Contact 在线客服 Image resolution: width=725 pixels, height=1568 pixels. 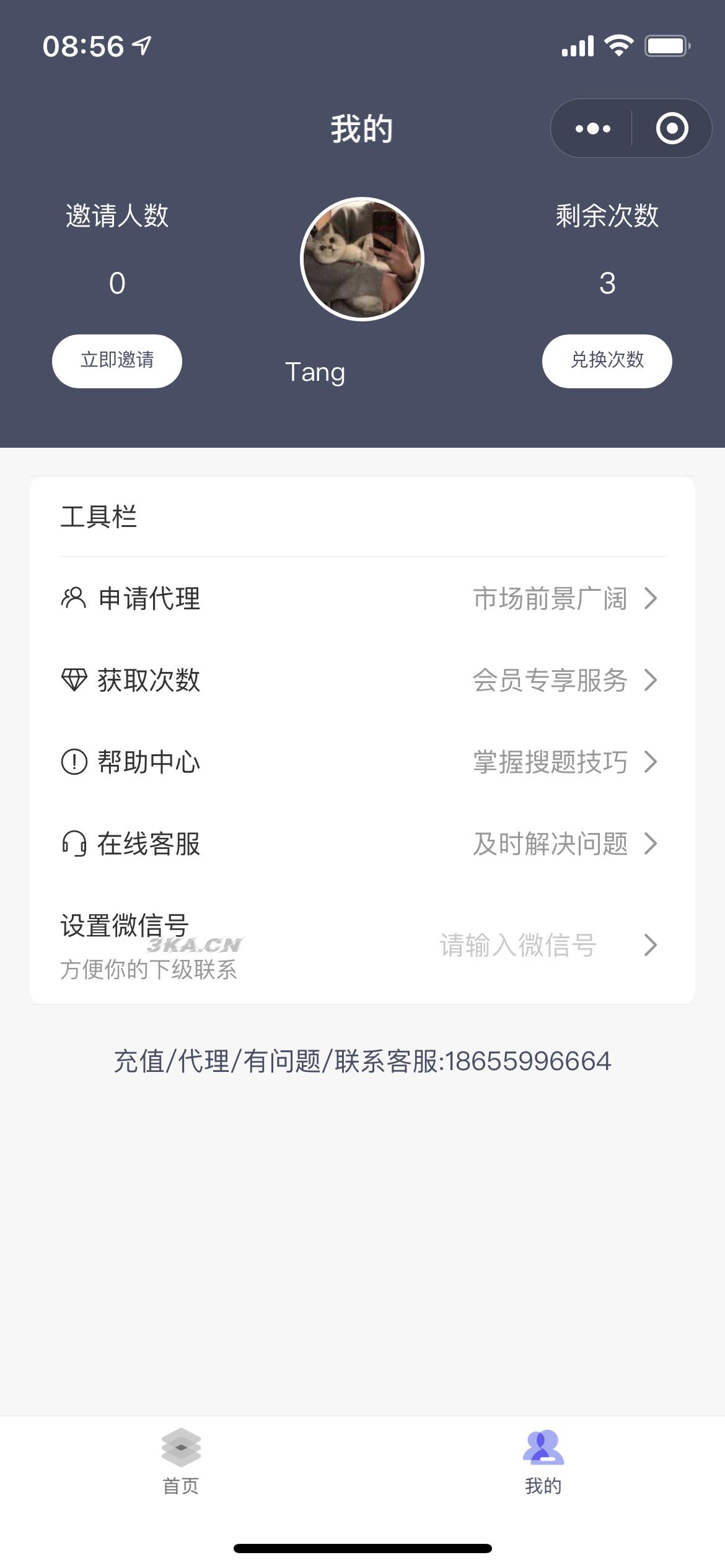tap(362, 844)
